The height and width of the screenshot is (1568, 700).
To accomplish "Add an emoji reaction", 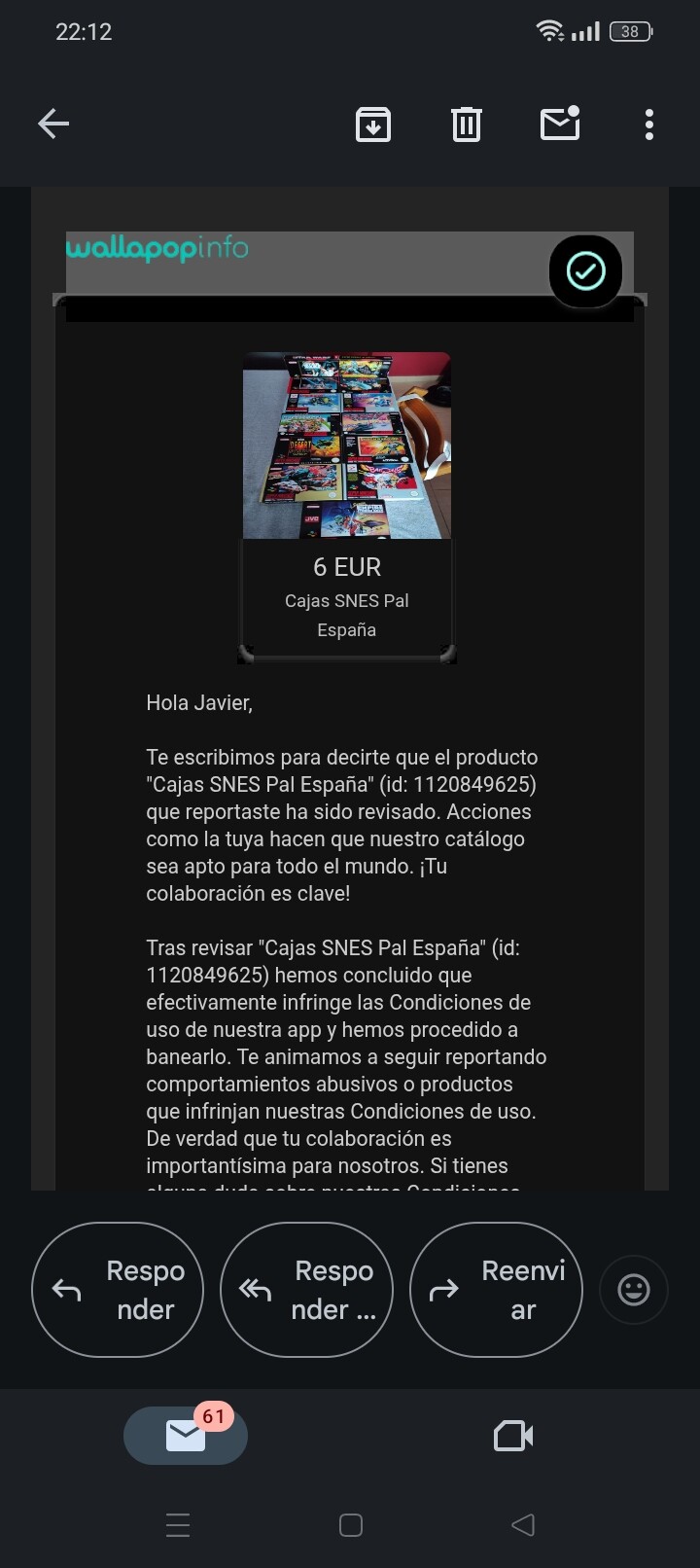I will [x=634, y=1290].
